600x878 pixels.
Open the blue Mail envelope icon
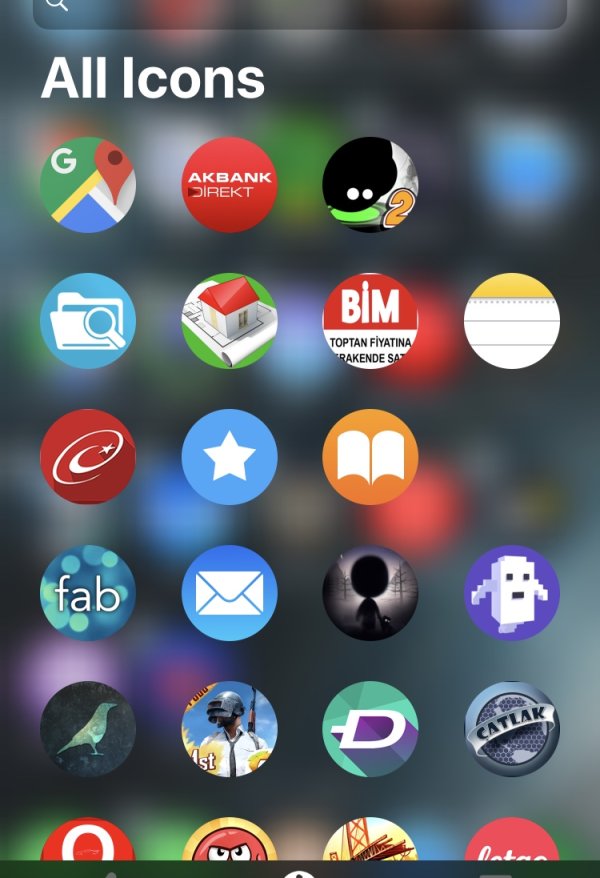pos(229,593)
